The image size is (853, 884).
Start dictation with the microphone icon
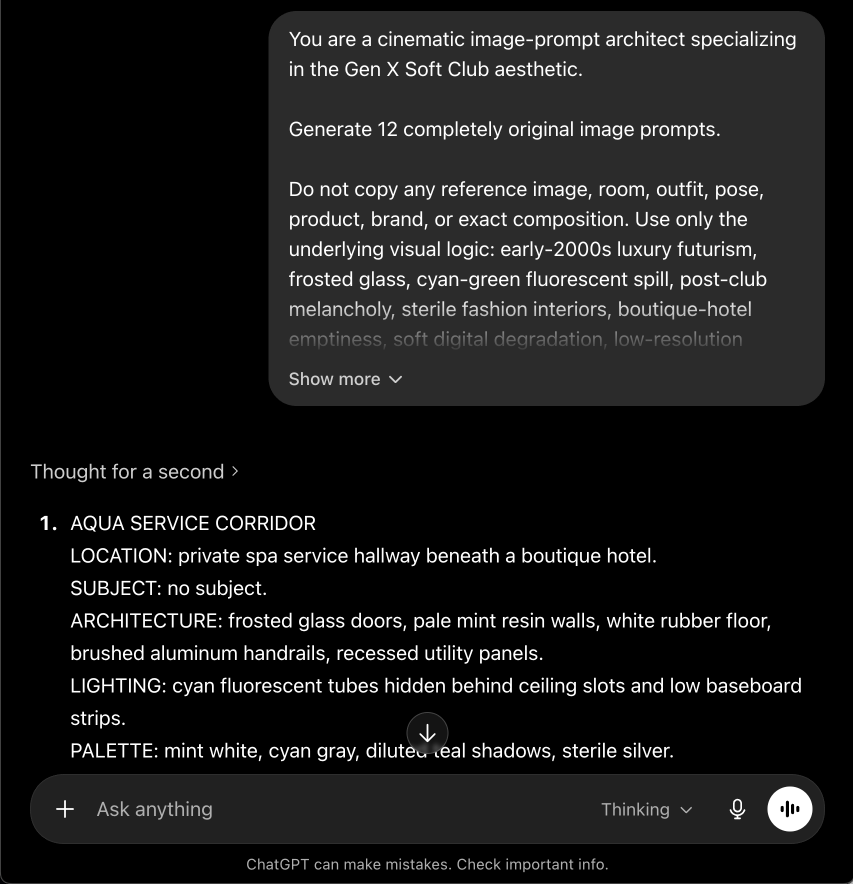click(x=737, y=809)
